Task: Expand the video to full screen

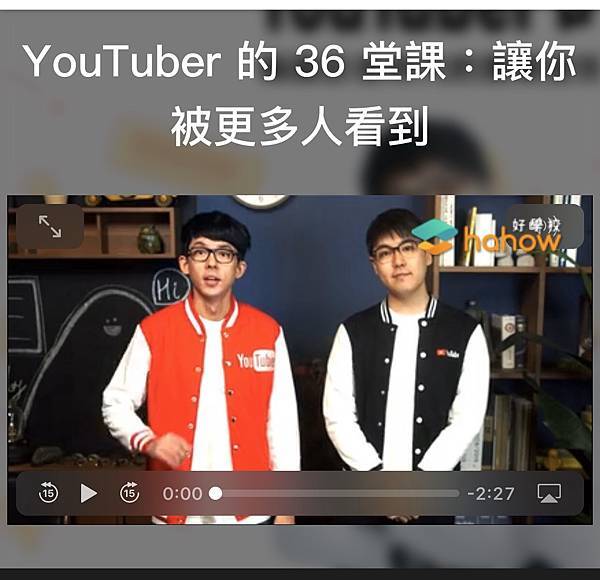Action: pos(50,227)
